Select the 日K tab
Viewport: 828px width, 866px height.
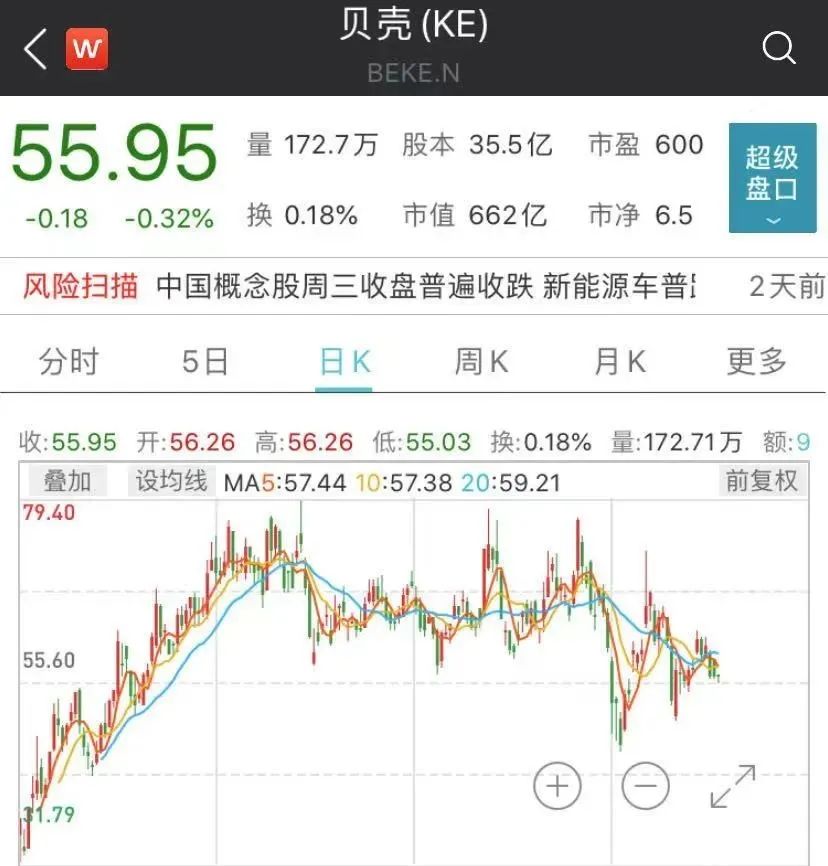point(345,361)
